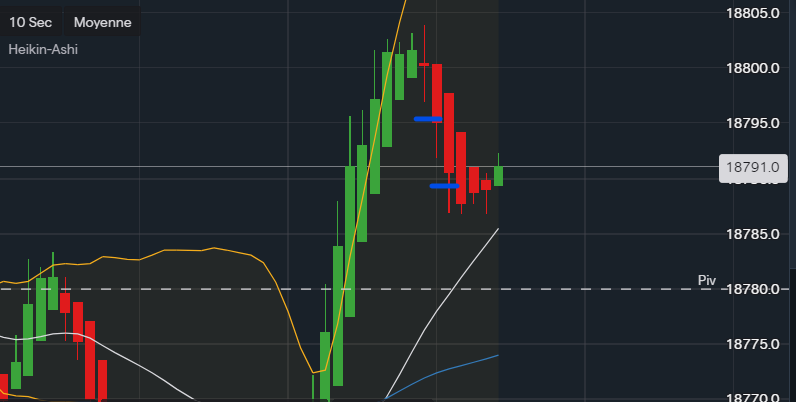This screenshot has width=796, height=402.
Task: Tap the Moyenne button
Action: point(103,21)
